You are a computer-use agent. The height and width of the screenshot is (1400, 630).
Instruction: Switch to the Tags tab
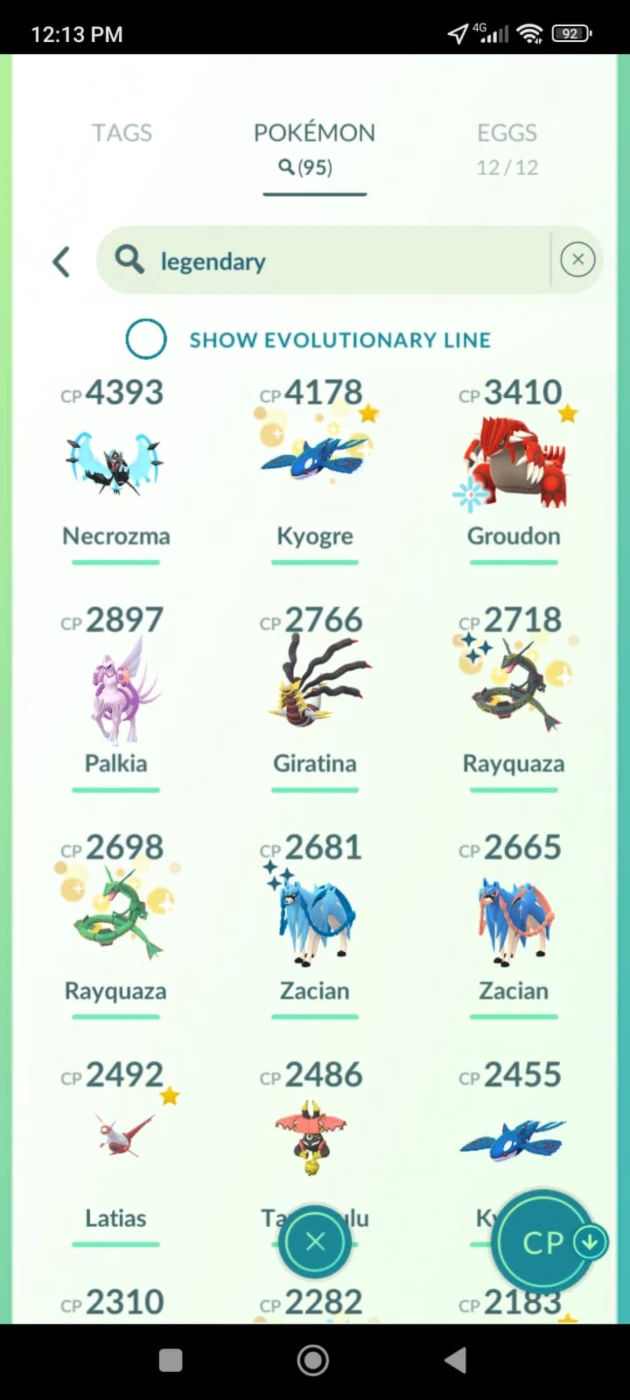(x=122, y=133)
